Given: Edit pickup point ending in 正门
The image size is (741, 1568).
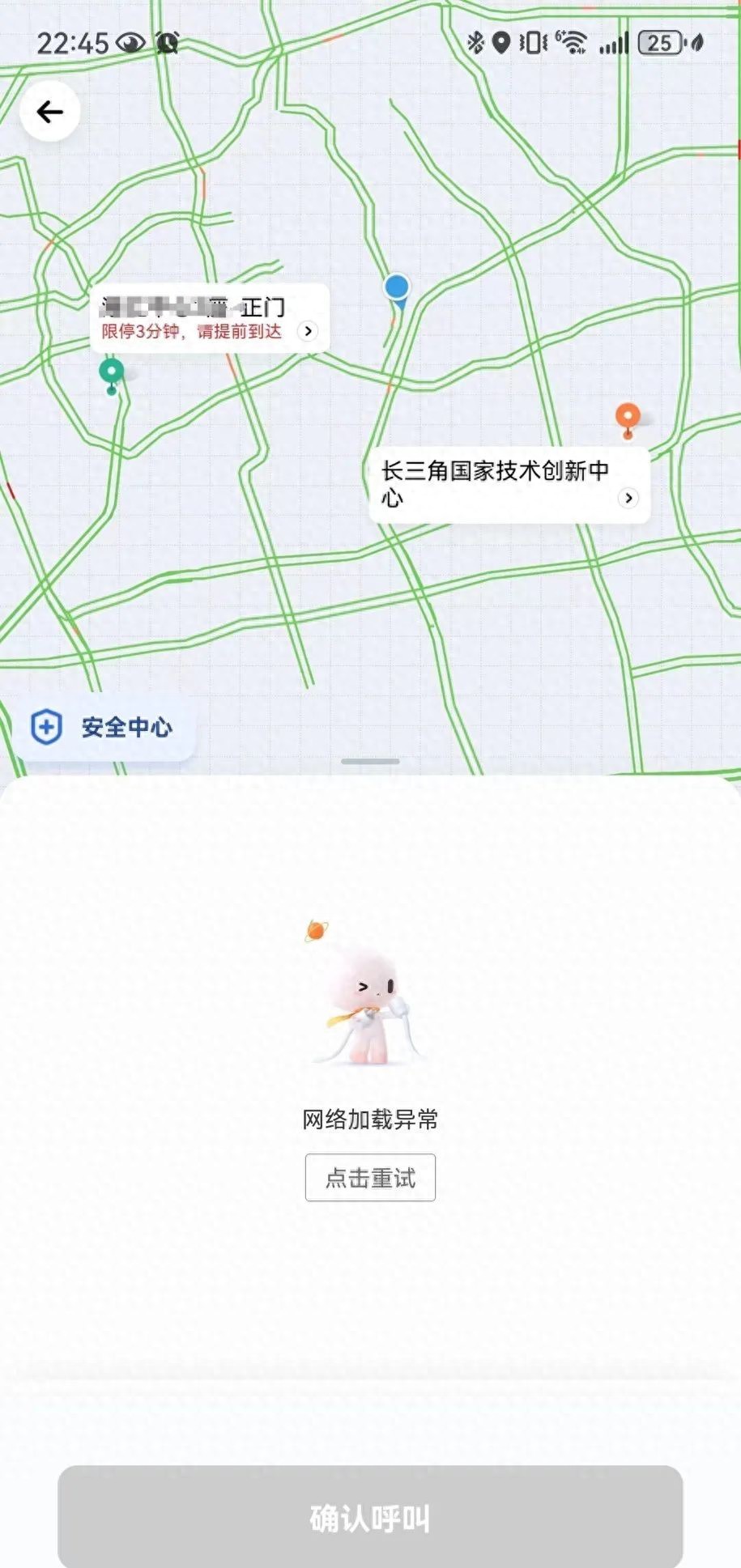Looking at the screenshot, I should [x=209, y=318].
